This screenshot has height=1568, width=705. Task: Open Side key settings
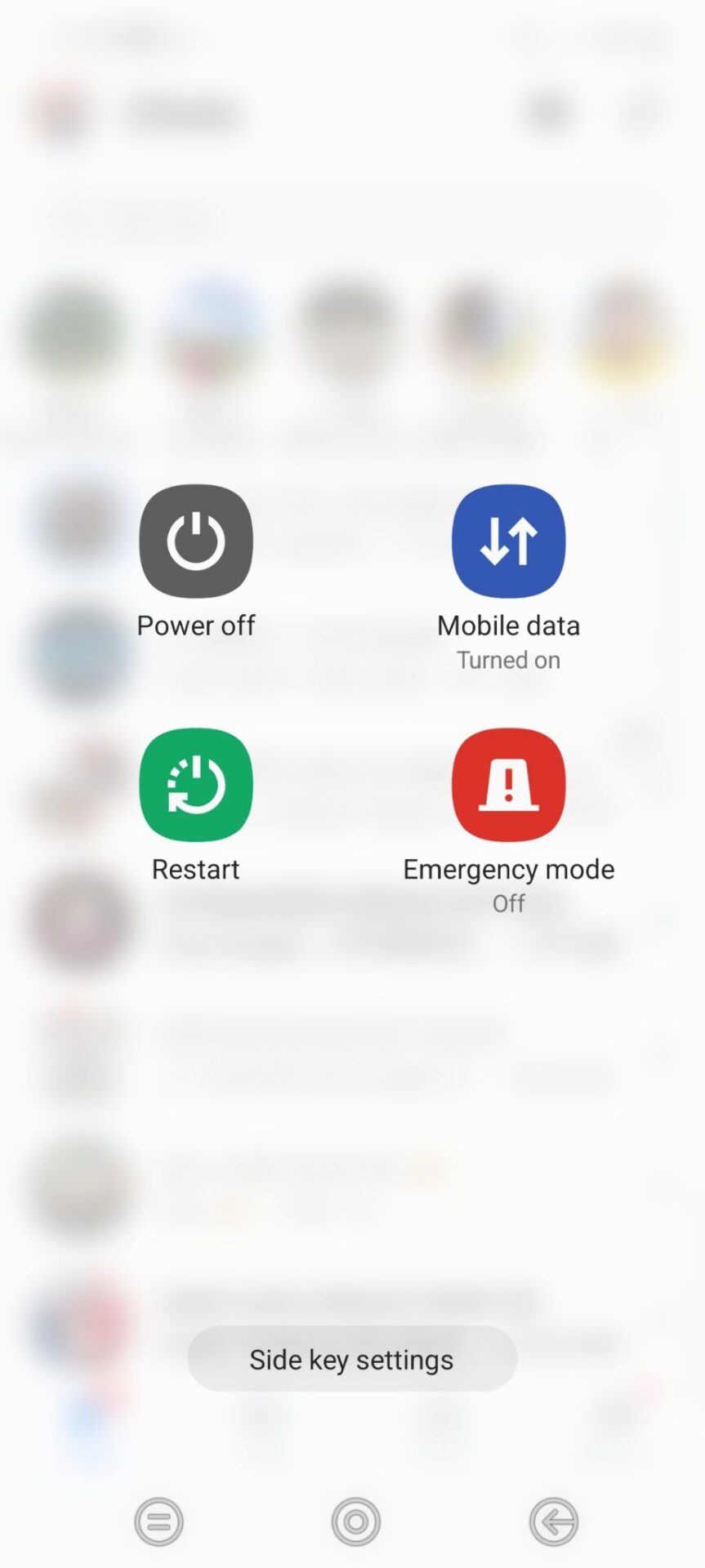pos(352,1360)
